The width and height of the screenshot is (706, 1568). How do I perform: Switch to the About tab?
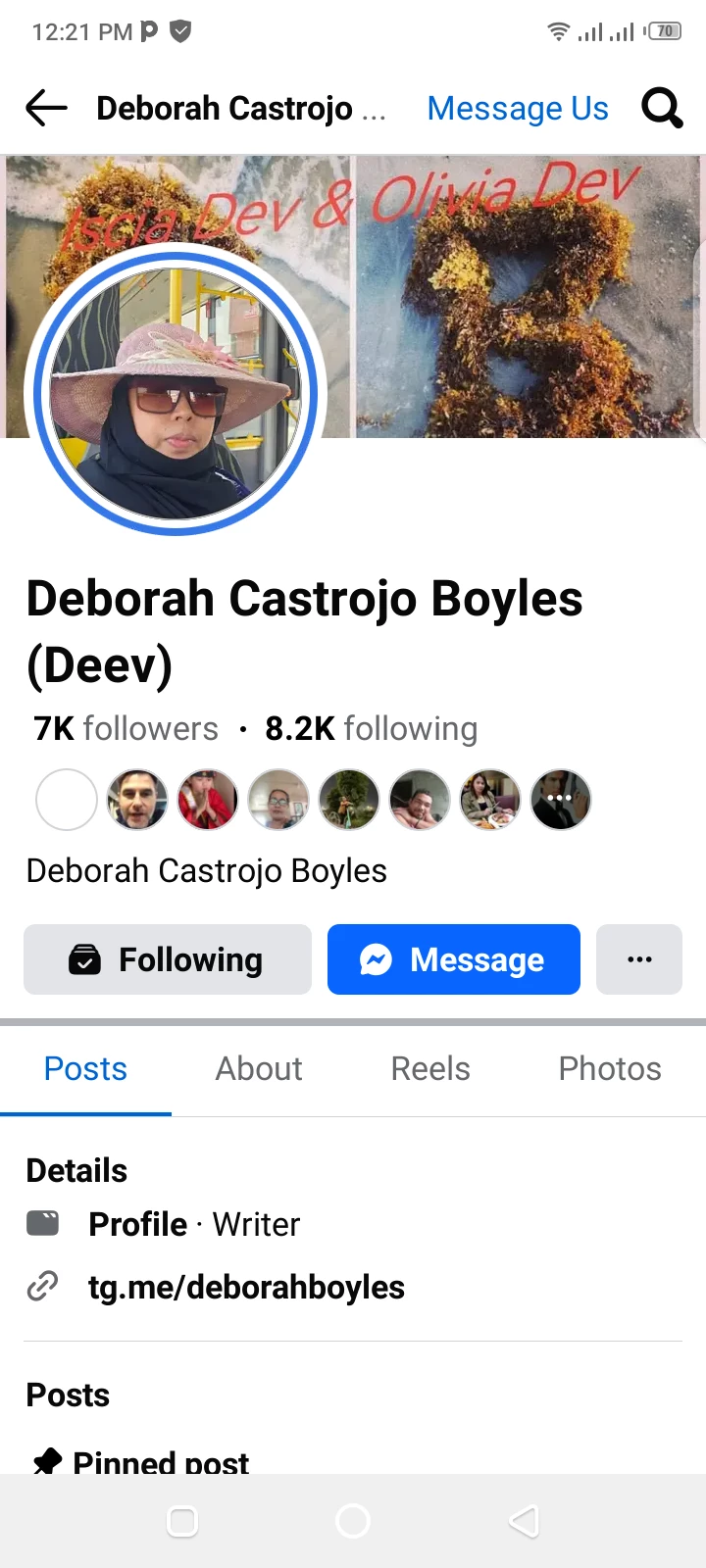pos(259,1068)
